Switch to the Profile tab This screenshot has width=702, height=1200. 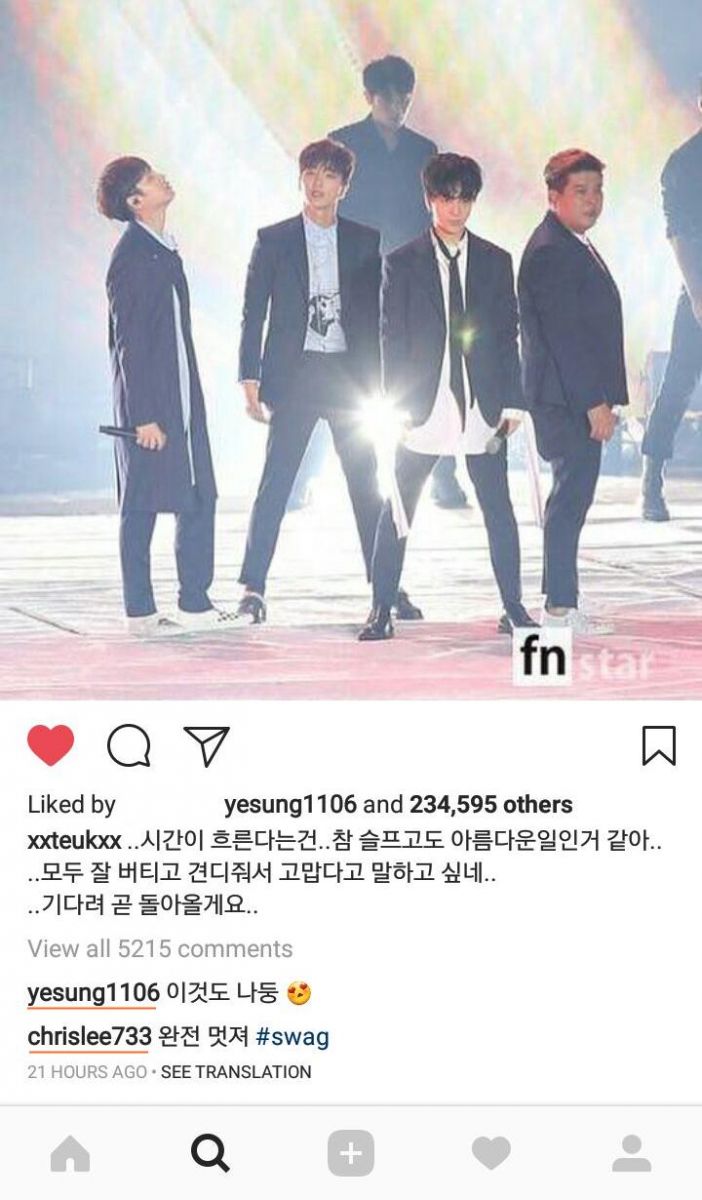click(x=632, y=1154)
